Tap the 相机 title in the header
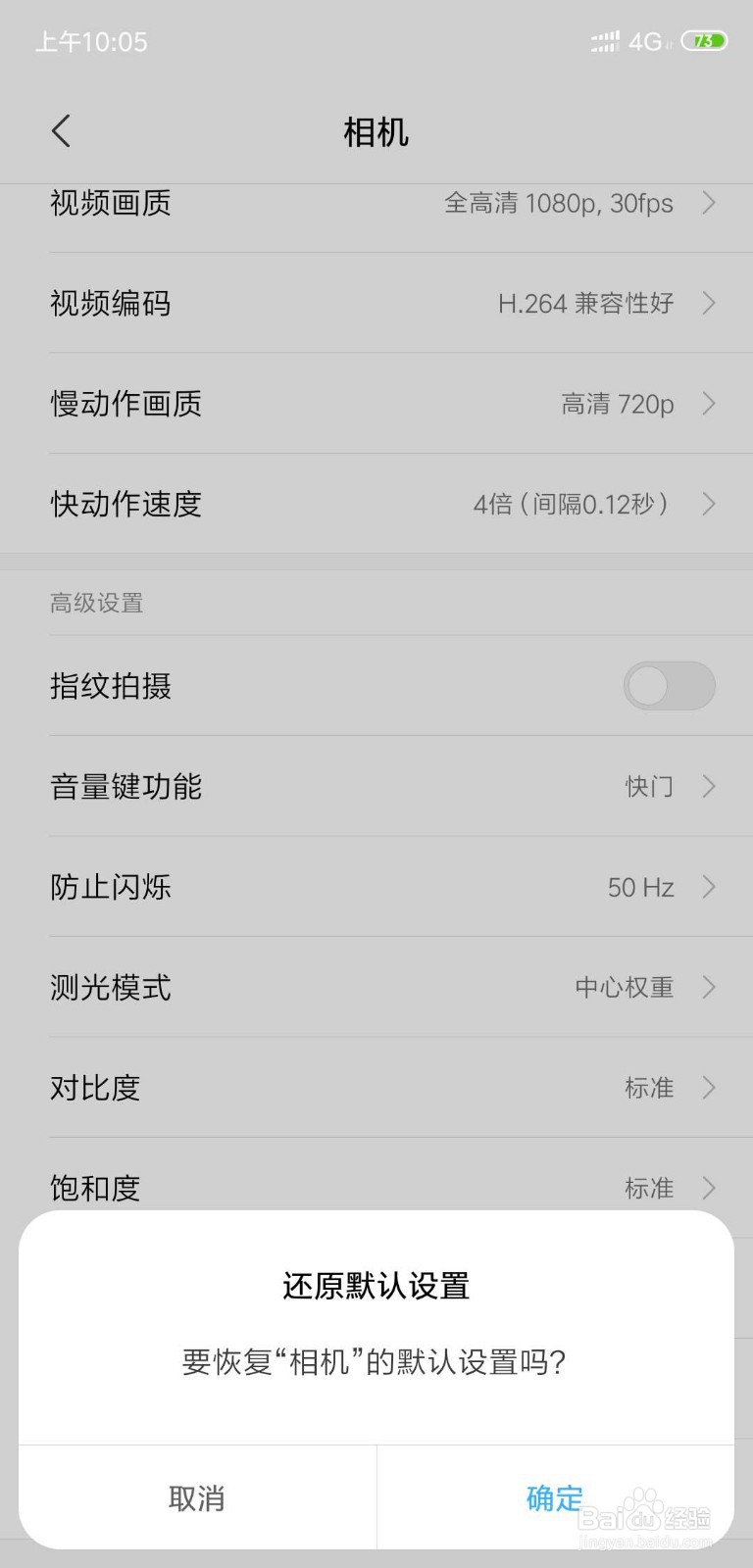Screen dimensions: 753x1568 click(x=376, y=130)
